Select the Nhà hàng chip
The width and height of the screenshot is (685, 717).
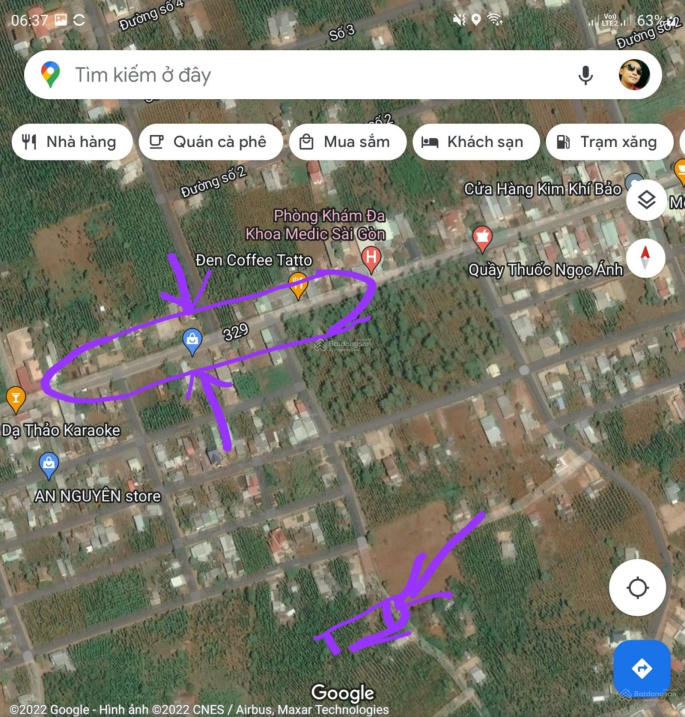(72, 142)
